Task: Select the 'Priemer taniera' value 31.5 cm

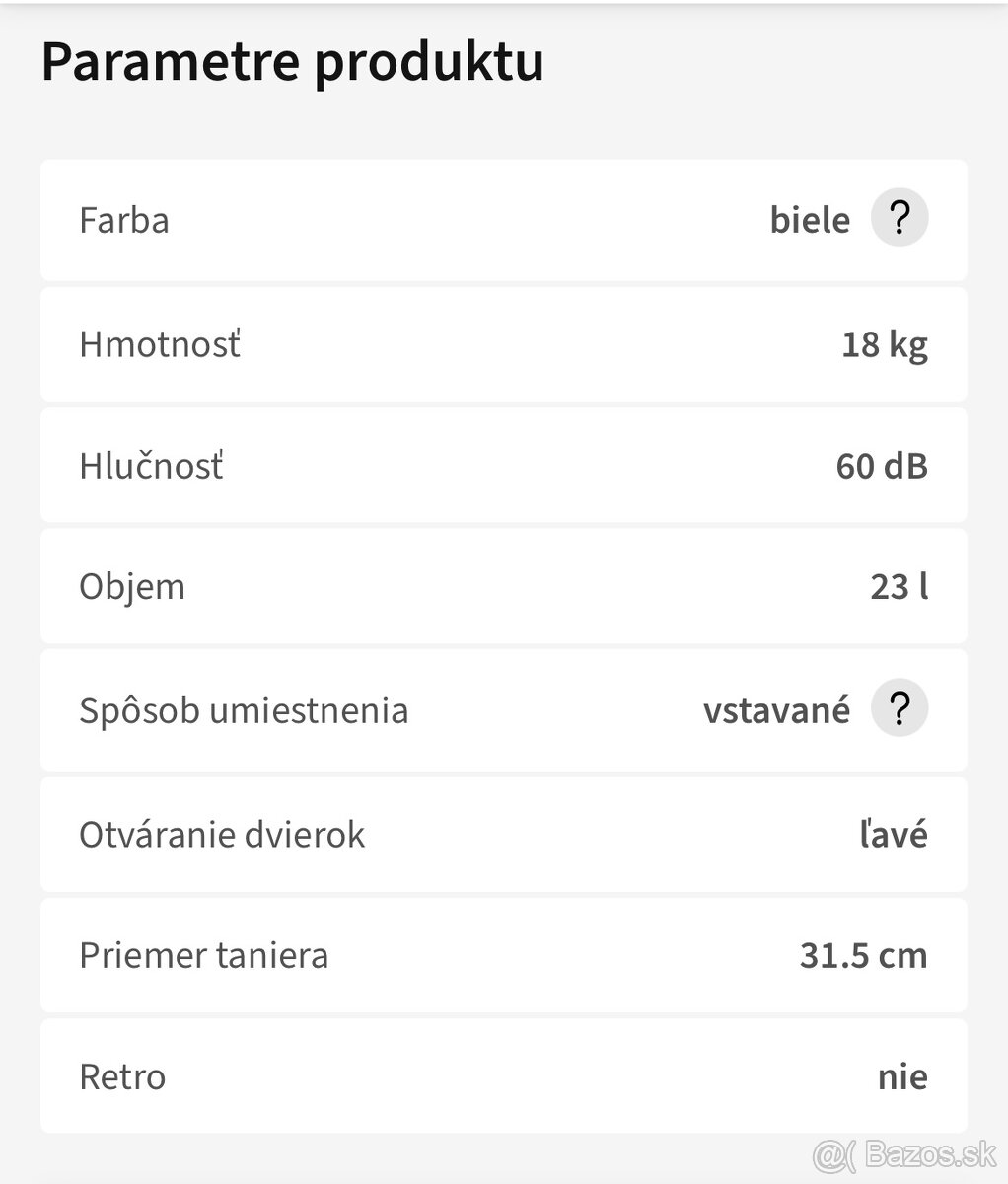Action: point(862,955)
